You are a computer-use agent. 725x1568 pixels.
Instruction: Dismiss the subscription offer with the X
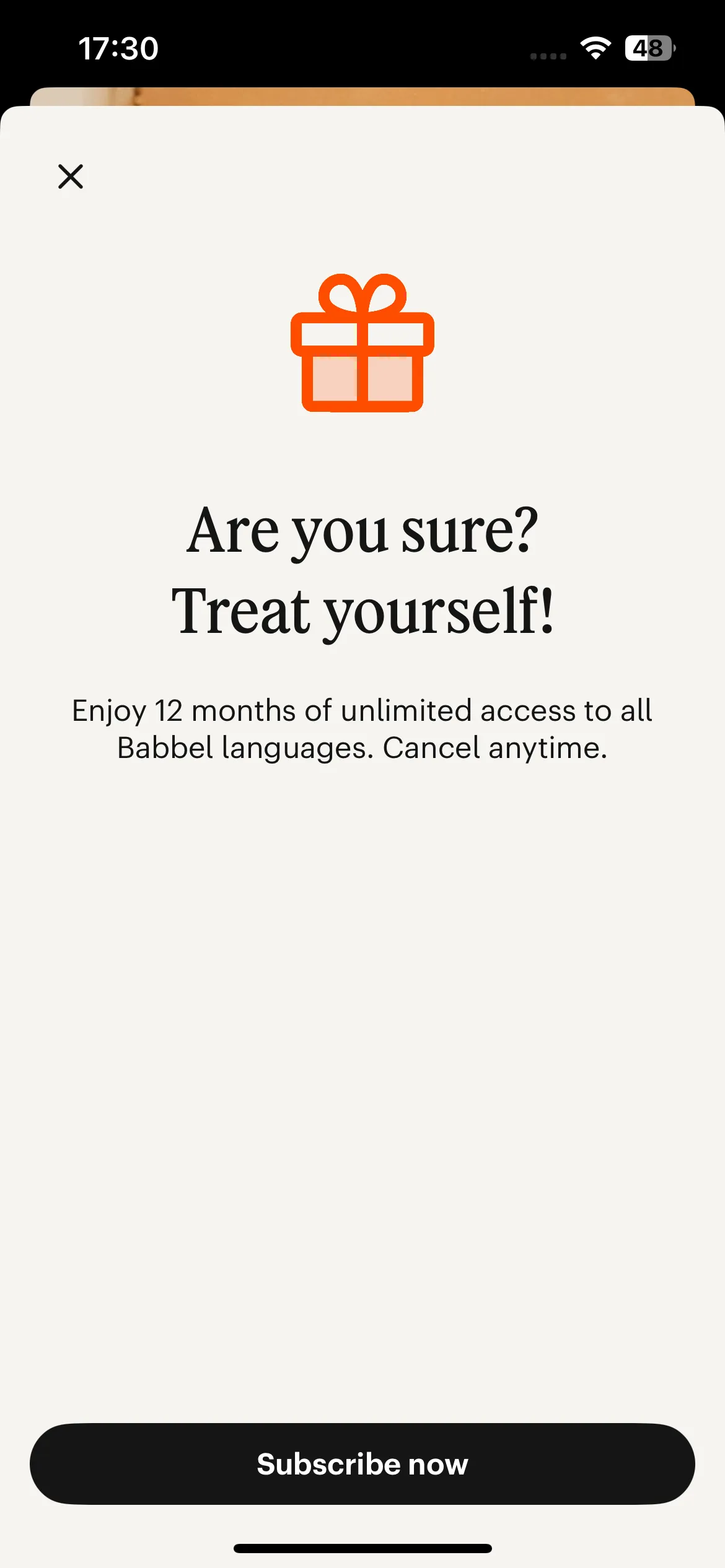[x=71, y=176]
